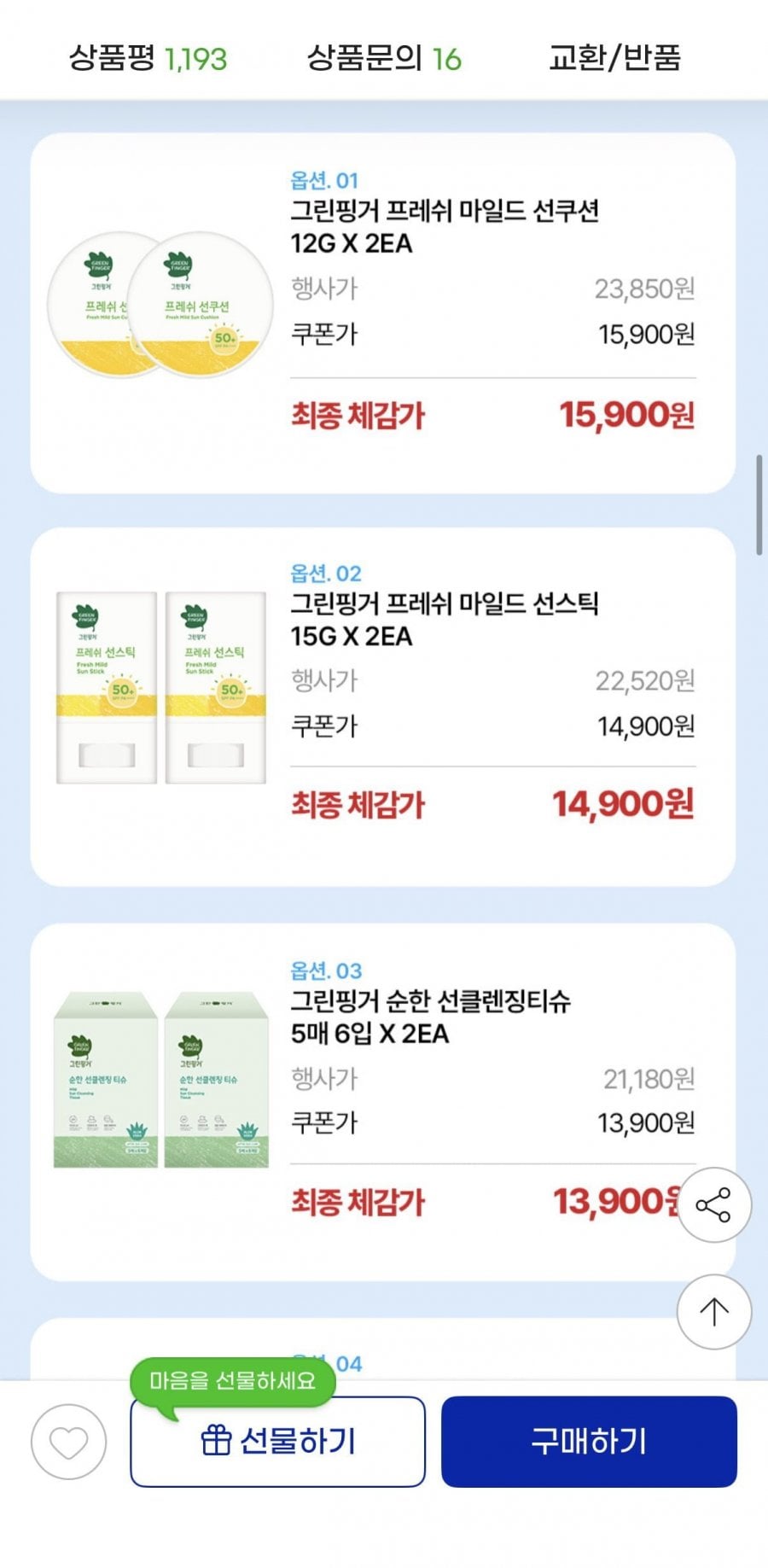Image resolution: width=768 pixels, height=1568 pixels.
Task: Add product to wishlist with heart icon
Action: click(x=68, y=1443)
